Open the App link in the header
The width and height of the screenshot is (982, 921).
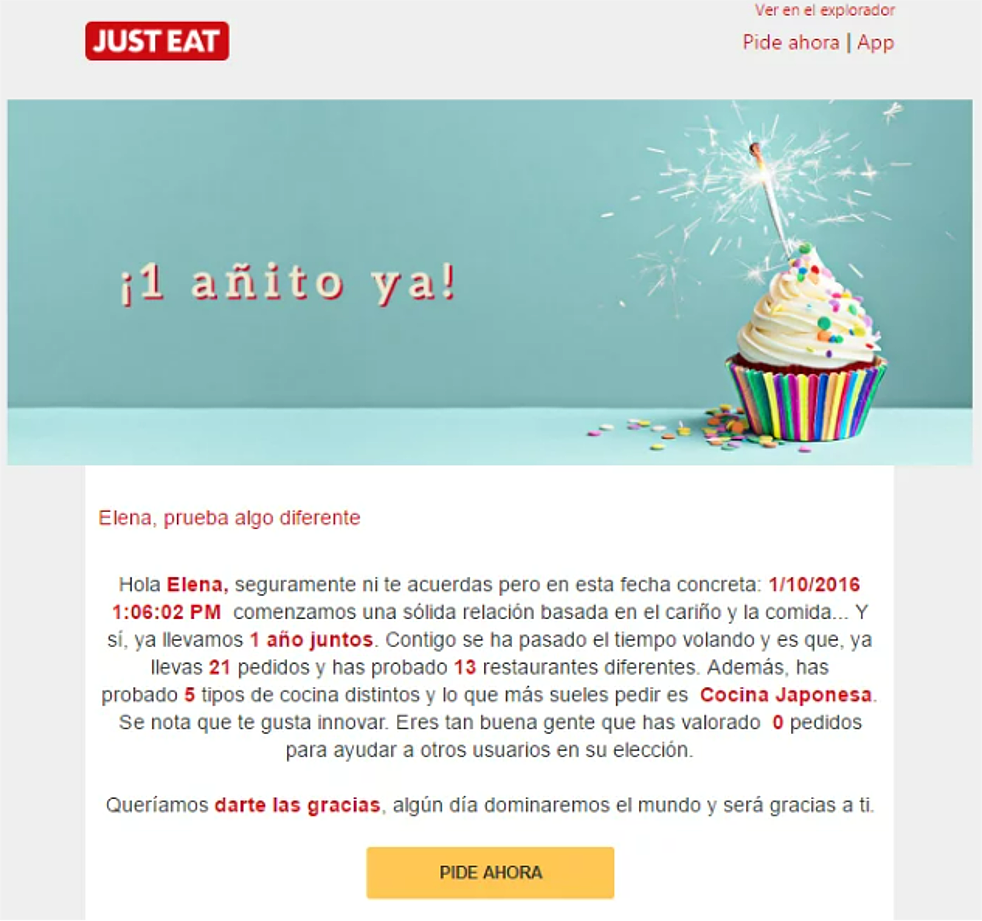tap(875, 43)
